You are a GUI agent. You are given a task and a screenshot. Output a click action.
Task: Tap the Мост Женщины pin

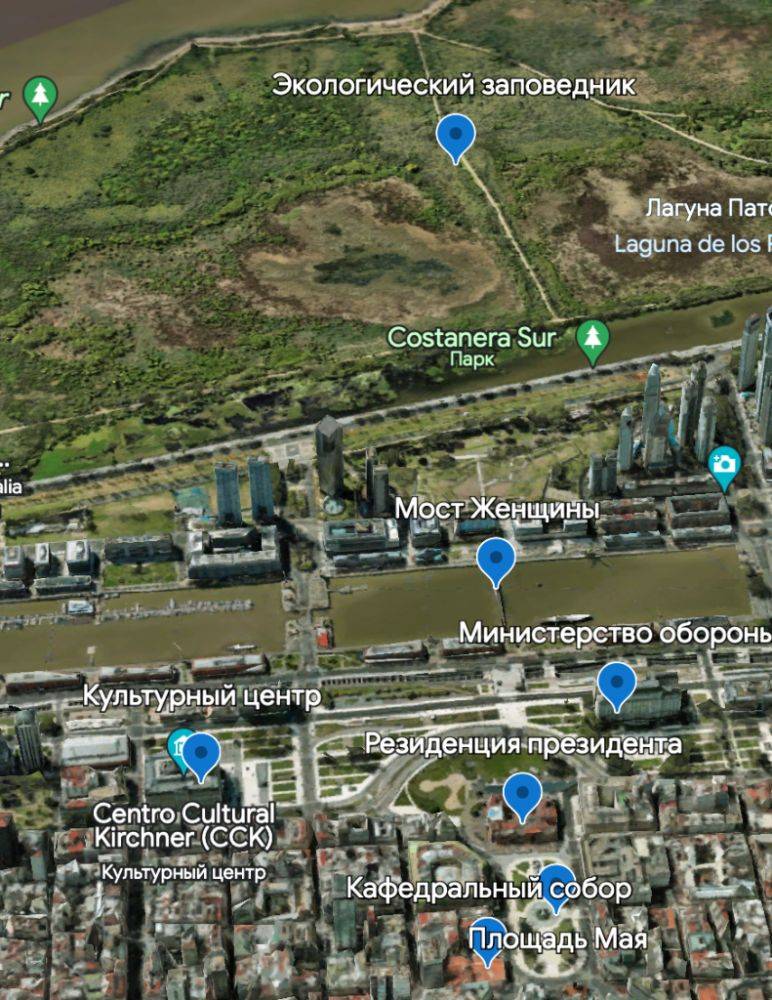[495, 558]
